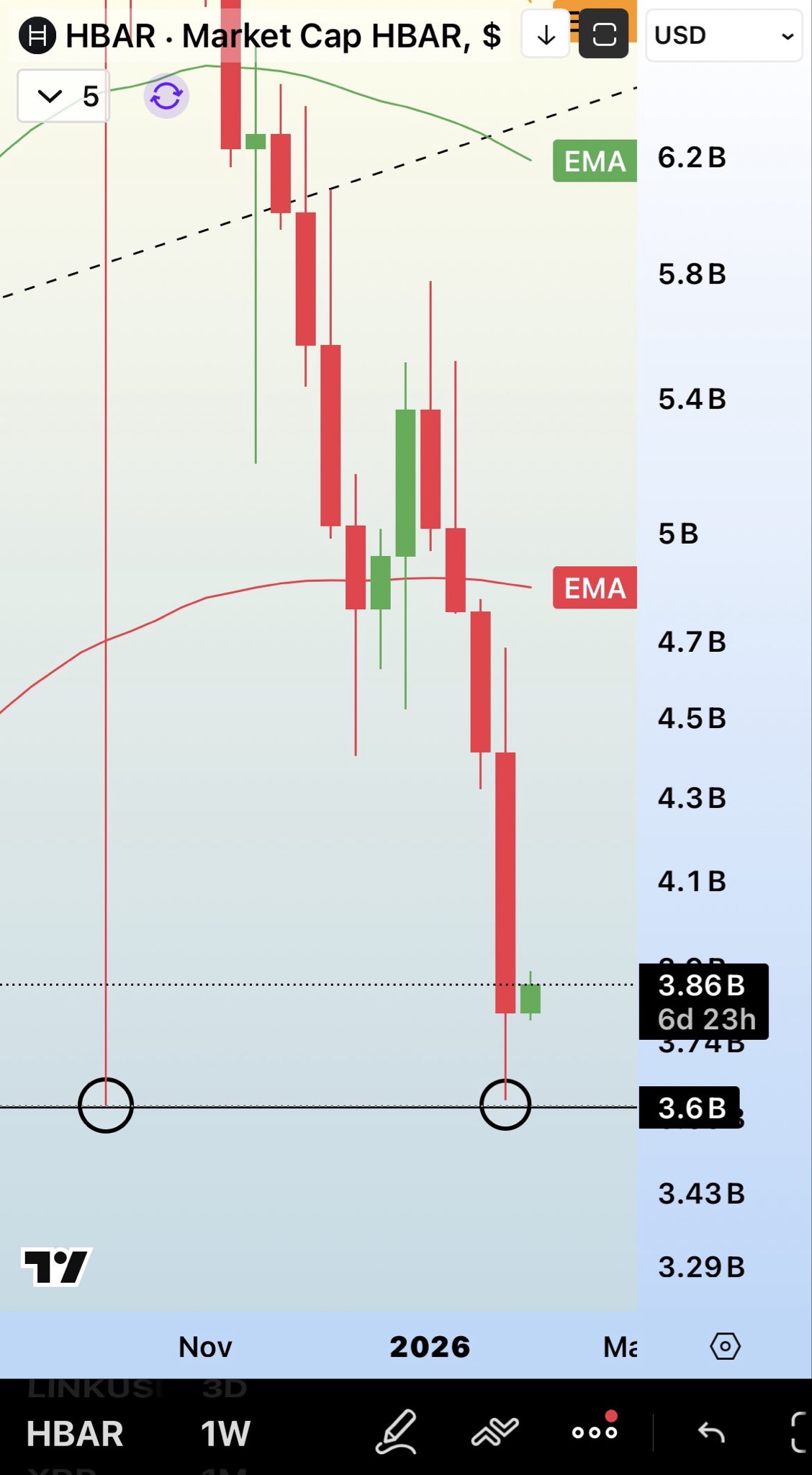Open the indicators icon
812x1475 pixels.
[495, 1432]
